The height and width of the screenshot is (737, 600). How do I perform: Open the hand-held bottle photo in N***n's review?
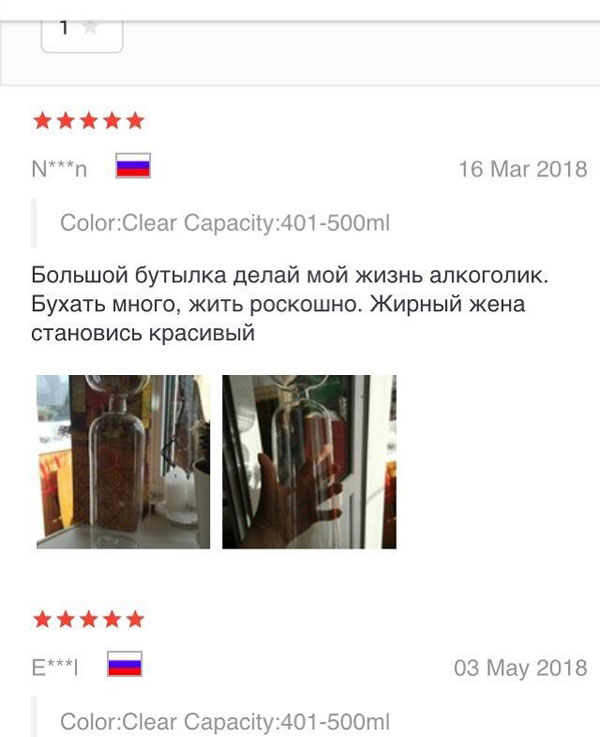(308, 461)
